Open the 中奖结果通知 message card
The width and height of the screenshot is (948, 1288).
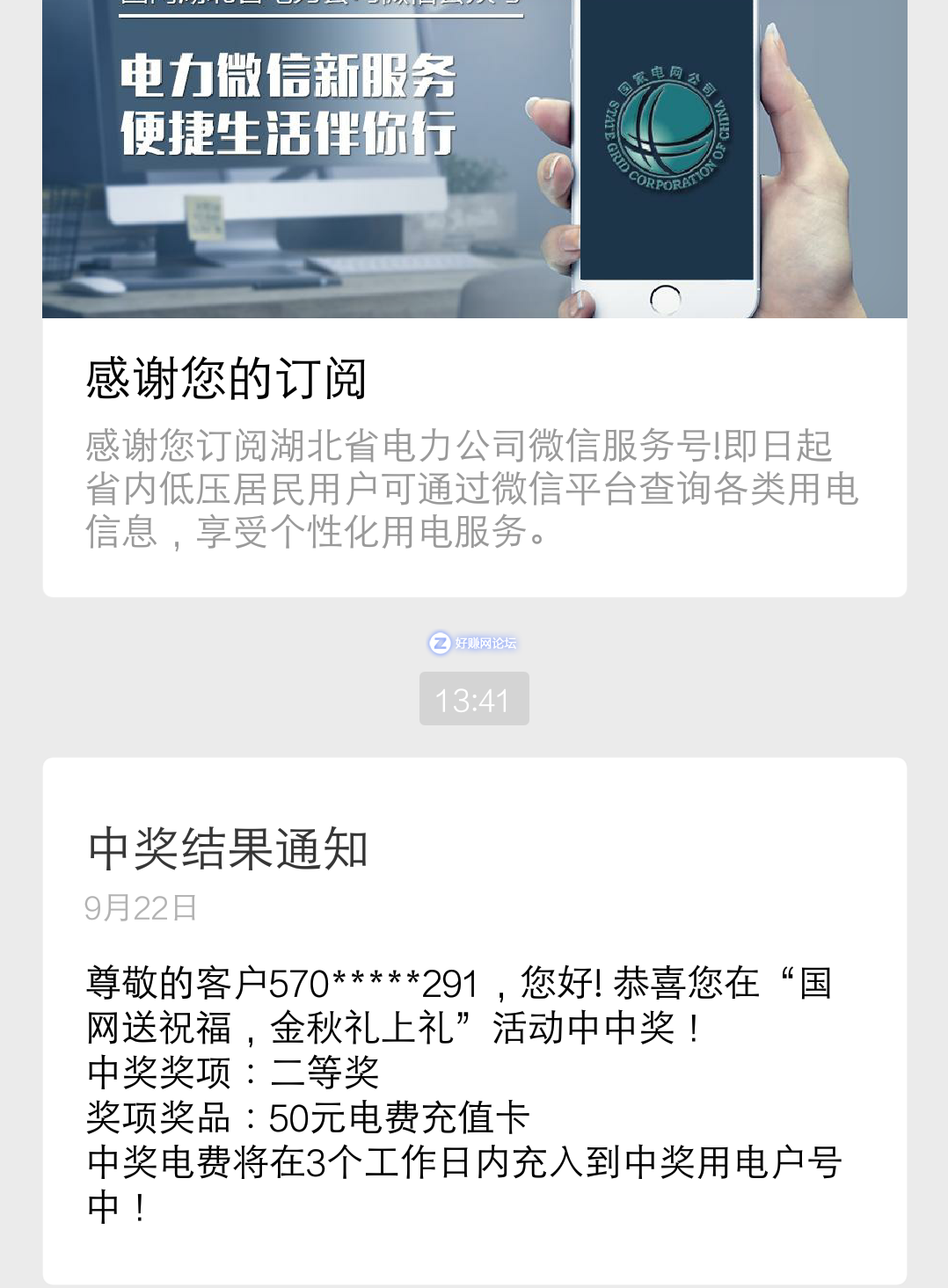[473, 1020]
